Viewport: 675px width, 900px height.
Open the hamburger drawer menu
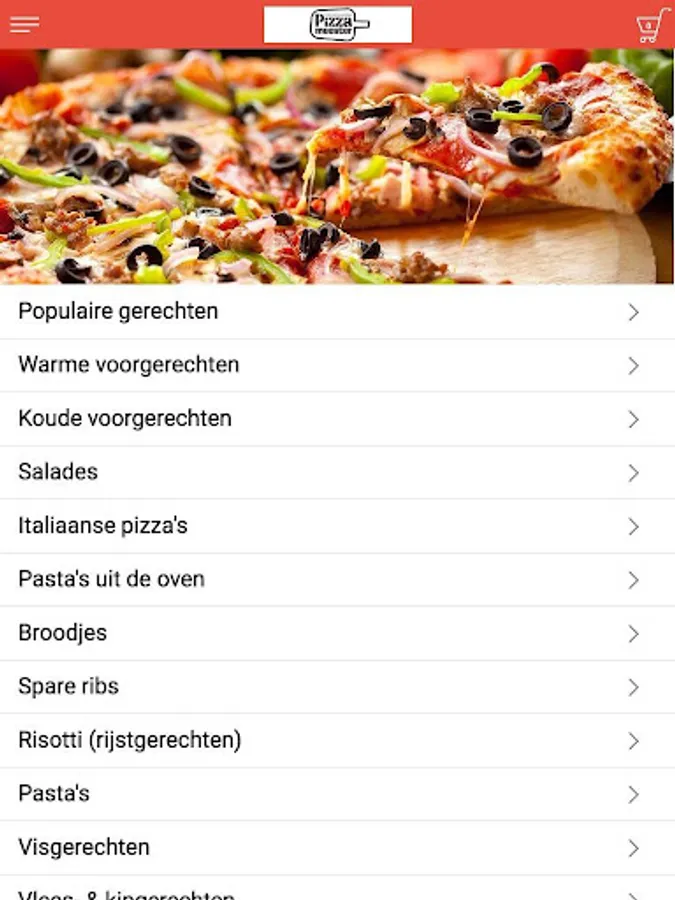(x=24, y=25)
